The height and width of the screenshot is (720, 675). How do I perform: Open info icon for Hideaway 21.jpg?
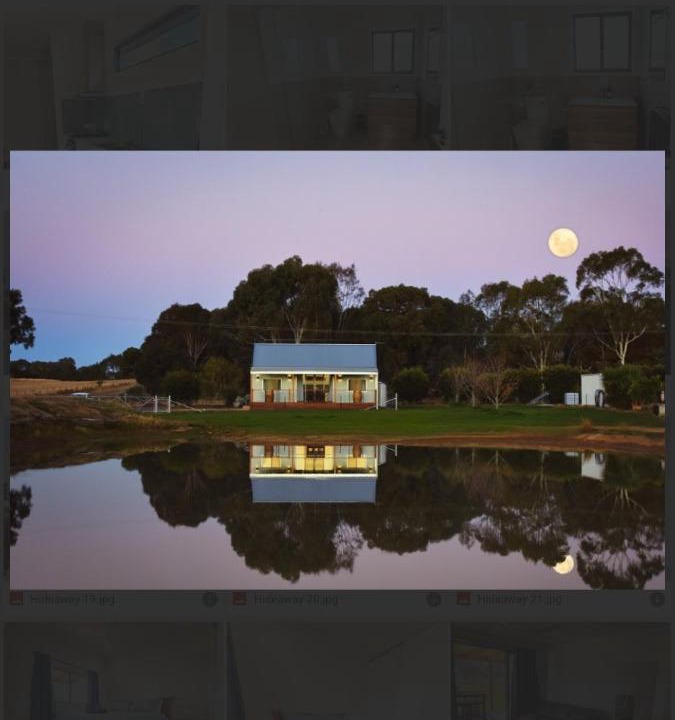tap(657, 600)
